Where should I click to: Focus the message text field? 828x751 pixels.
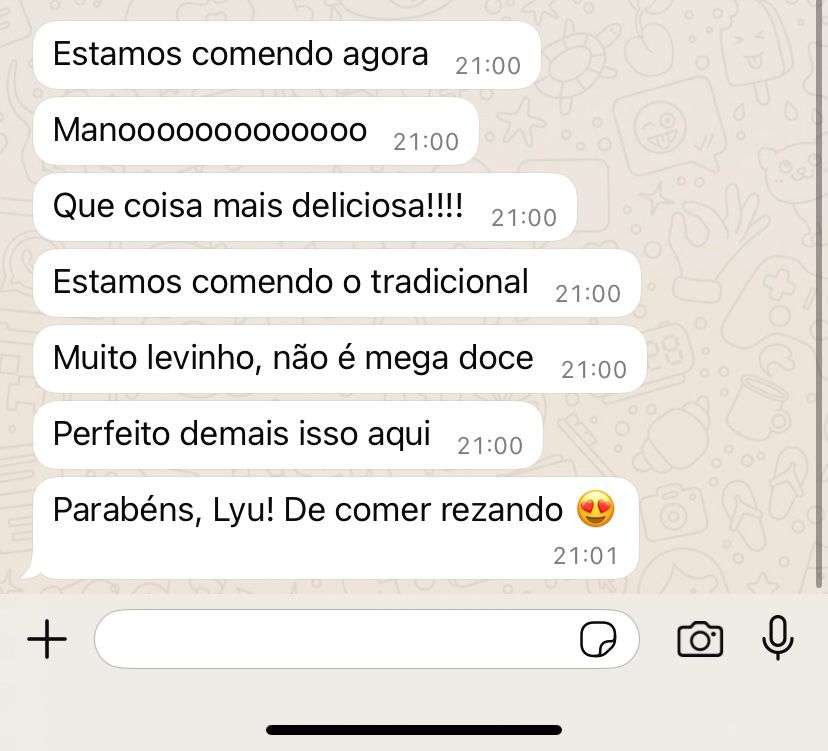(x=330, y=639)
